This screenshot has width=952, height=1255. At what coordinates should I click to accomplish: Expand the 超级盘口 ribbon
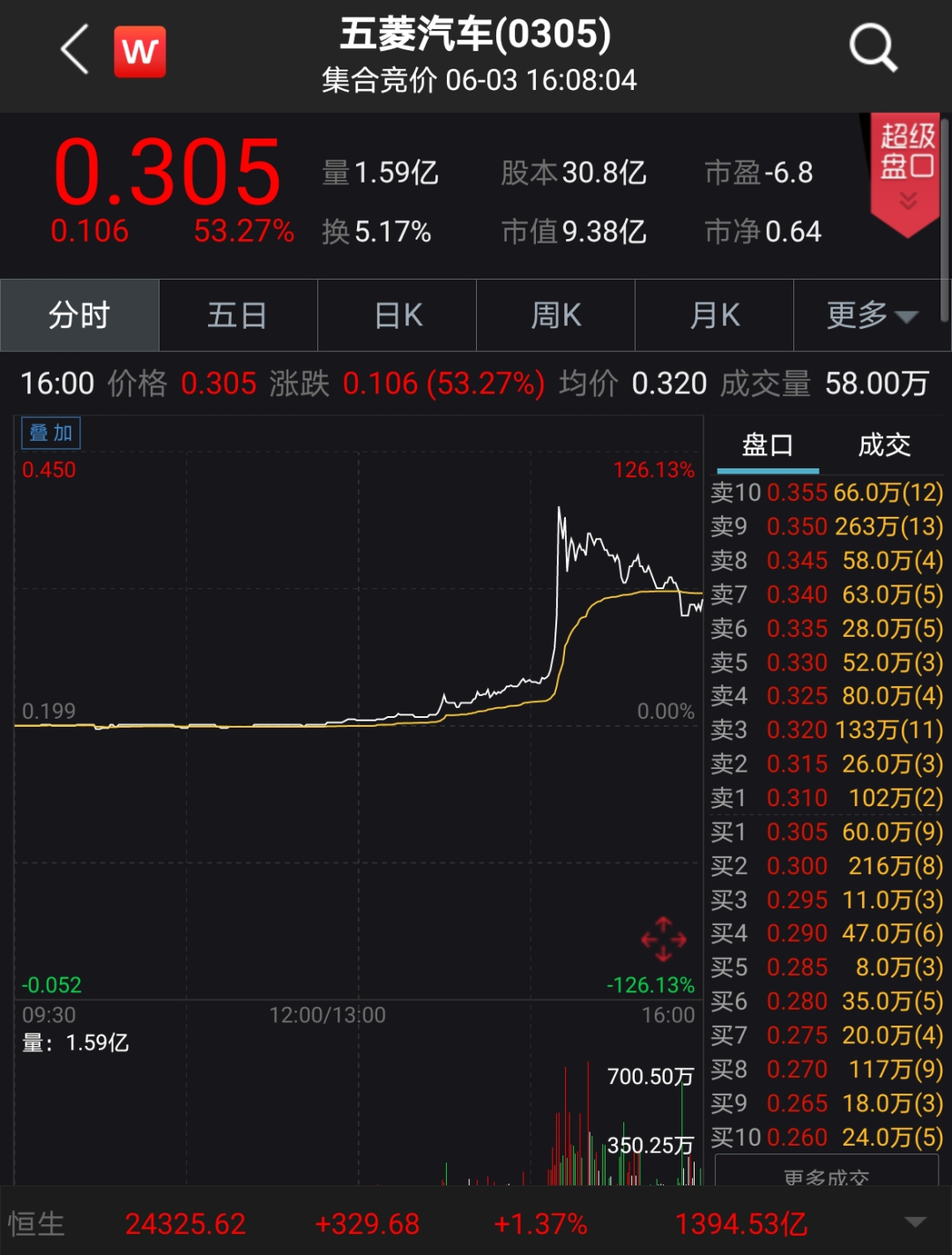point(906,174)
